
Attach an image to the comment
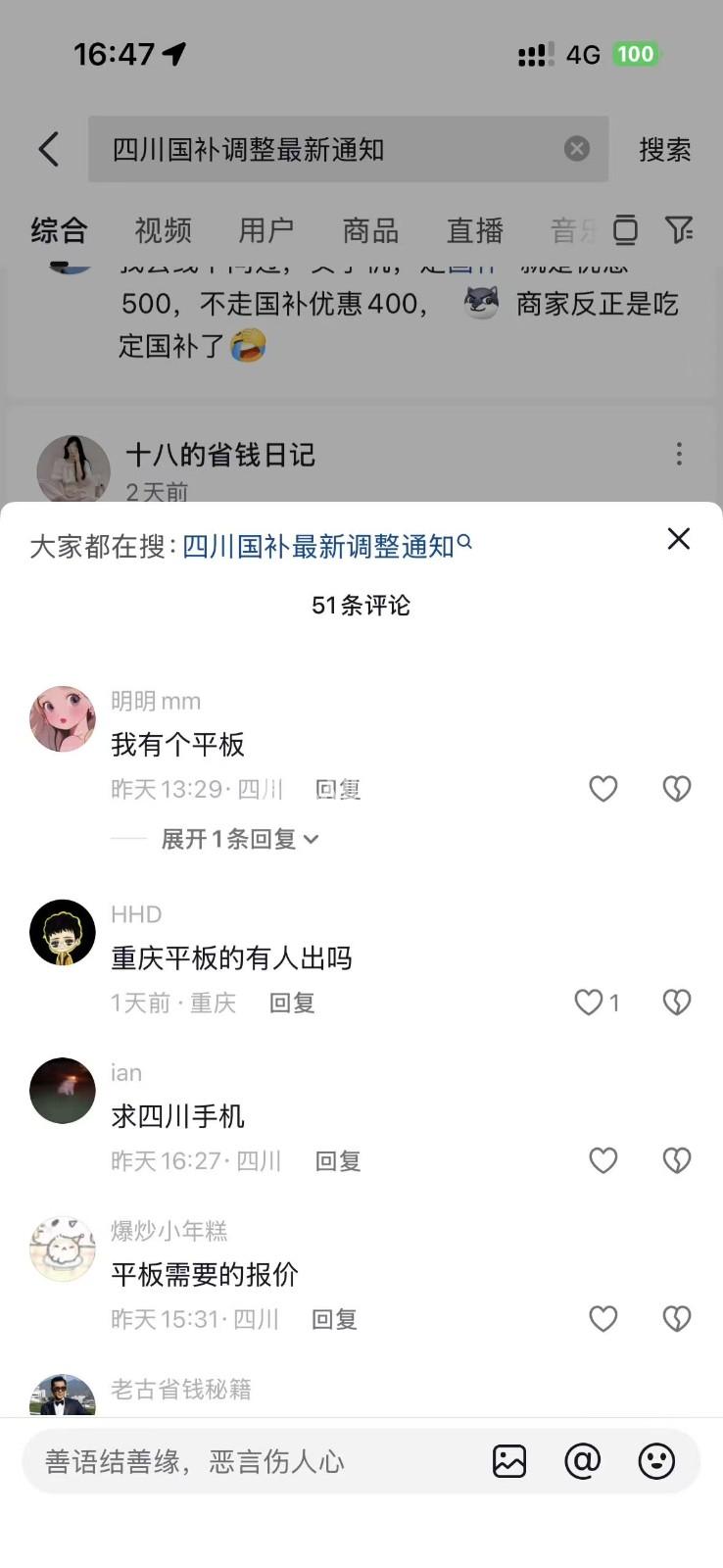pyautogui.click(x=509, y=1461)
